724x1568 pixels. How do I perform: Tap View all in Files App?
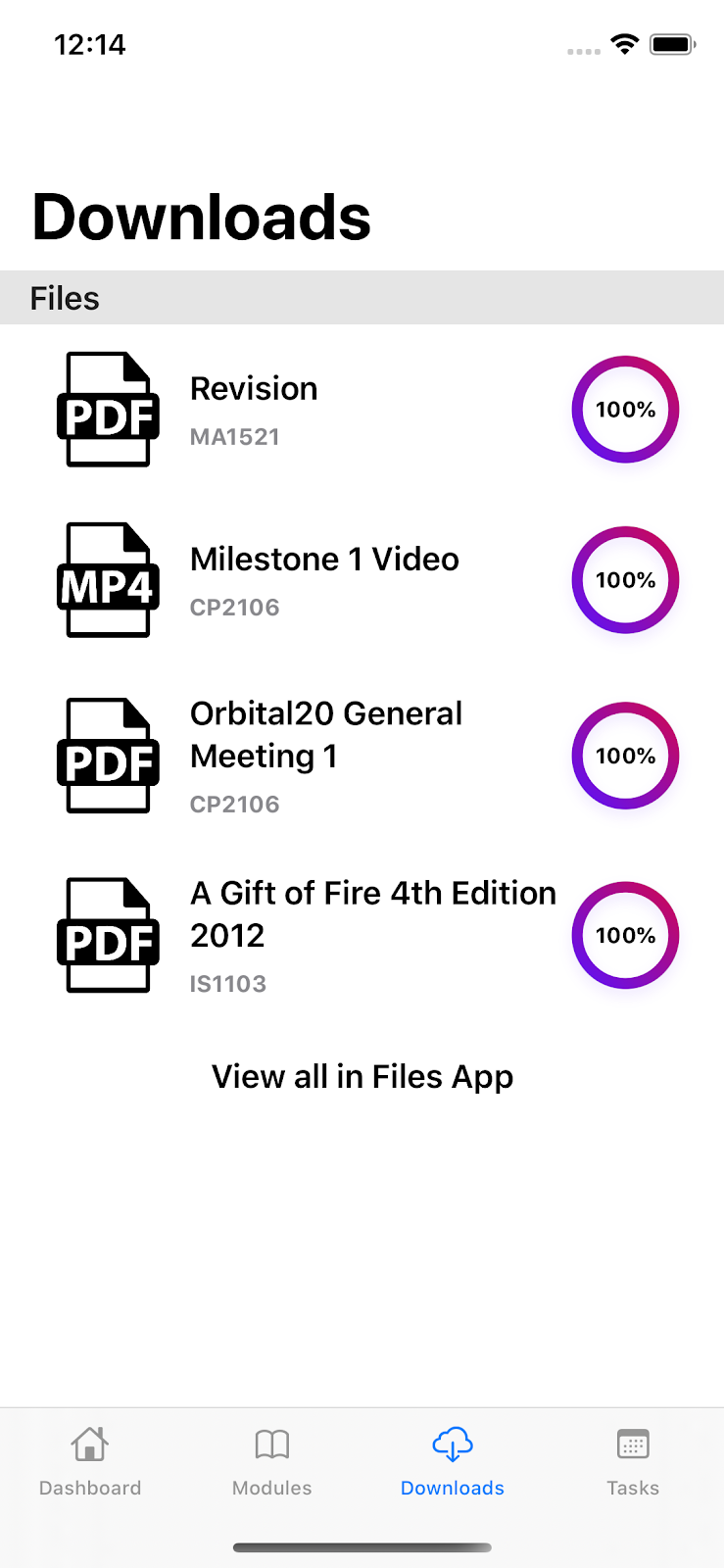[362, 1077]
